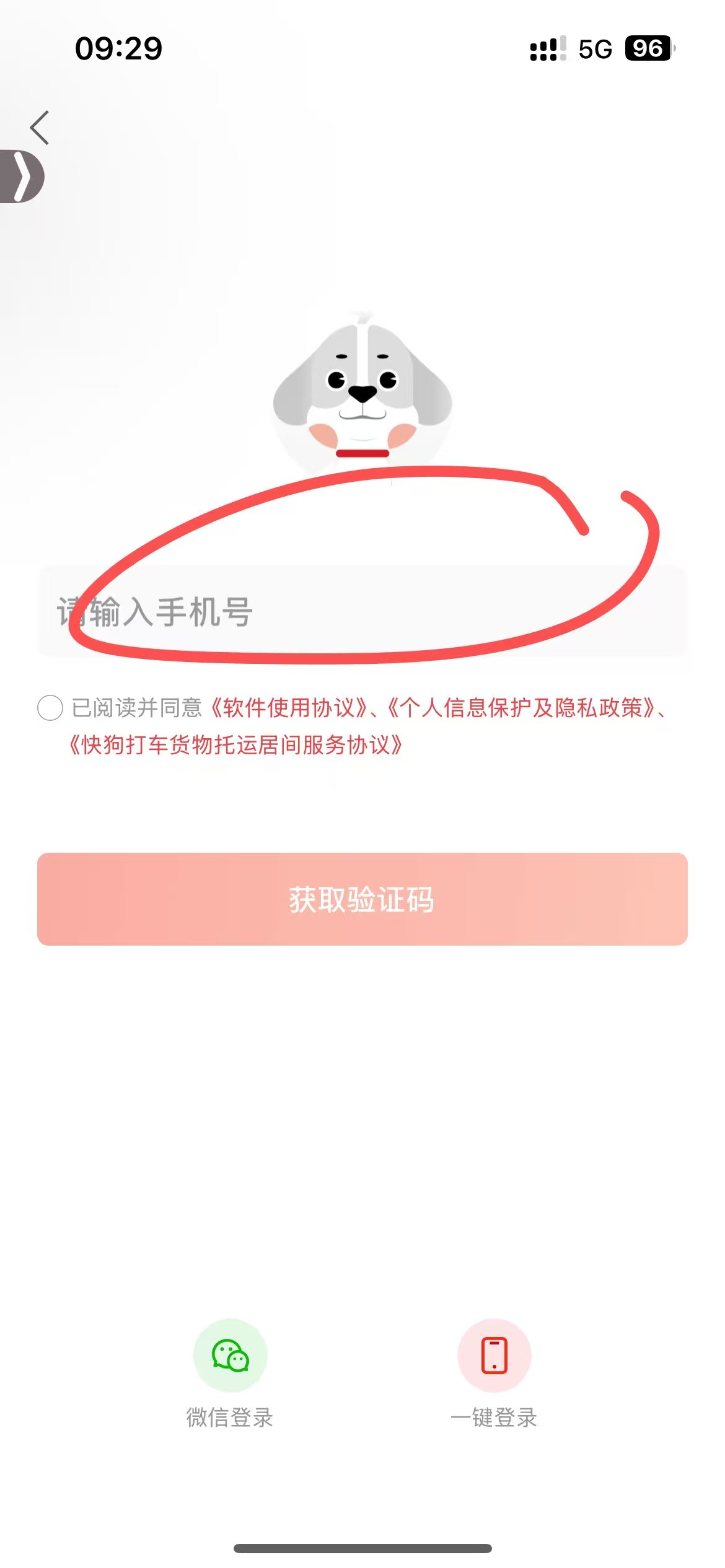Check the agreement consent circle
The width and height of the screenshot is (725, 1568).
point(50,707)
